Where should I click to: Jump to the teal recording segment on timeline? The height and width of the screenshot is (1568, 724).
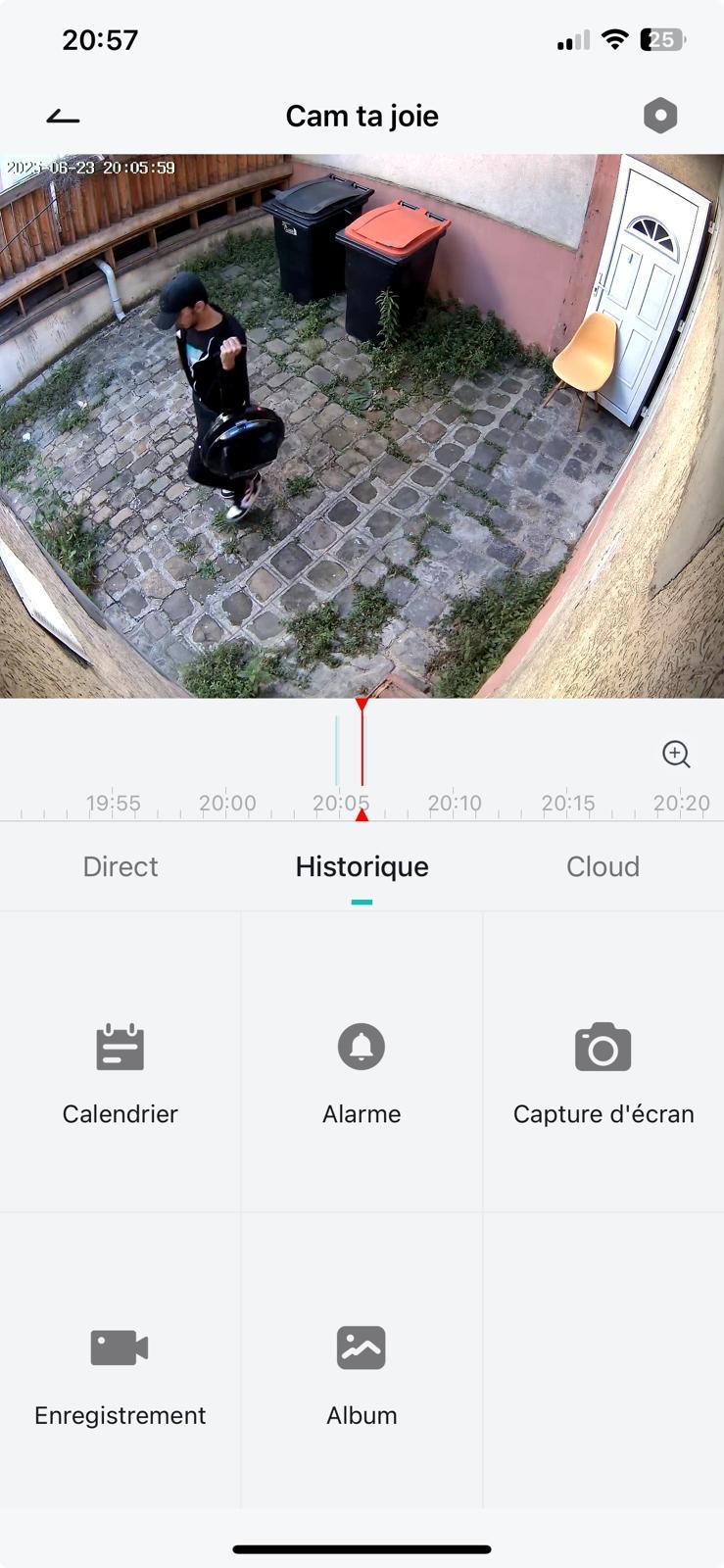pos(336,751)
